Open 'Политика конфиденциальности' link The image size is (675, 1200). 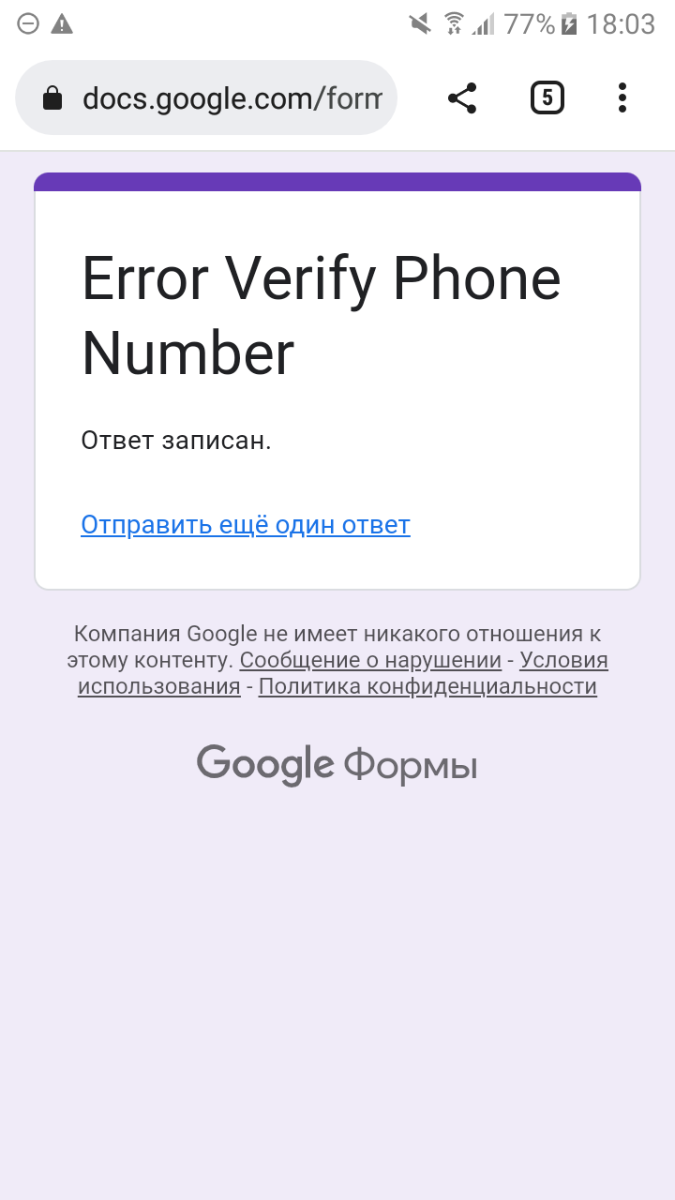pos(427,687)
